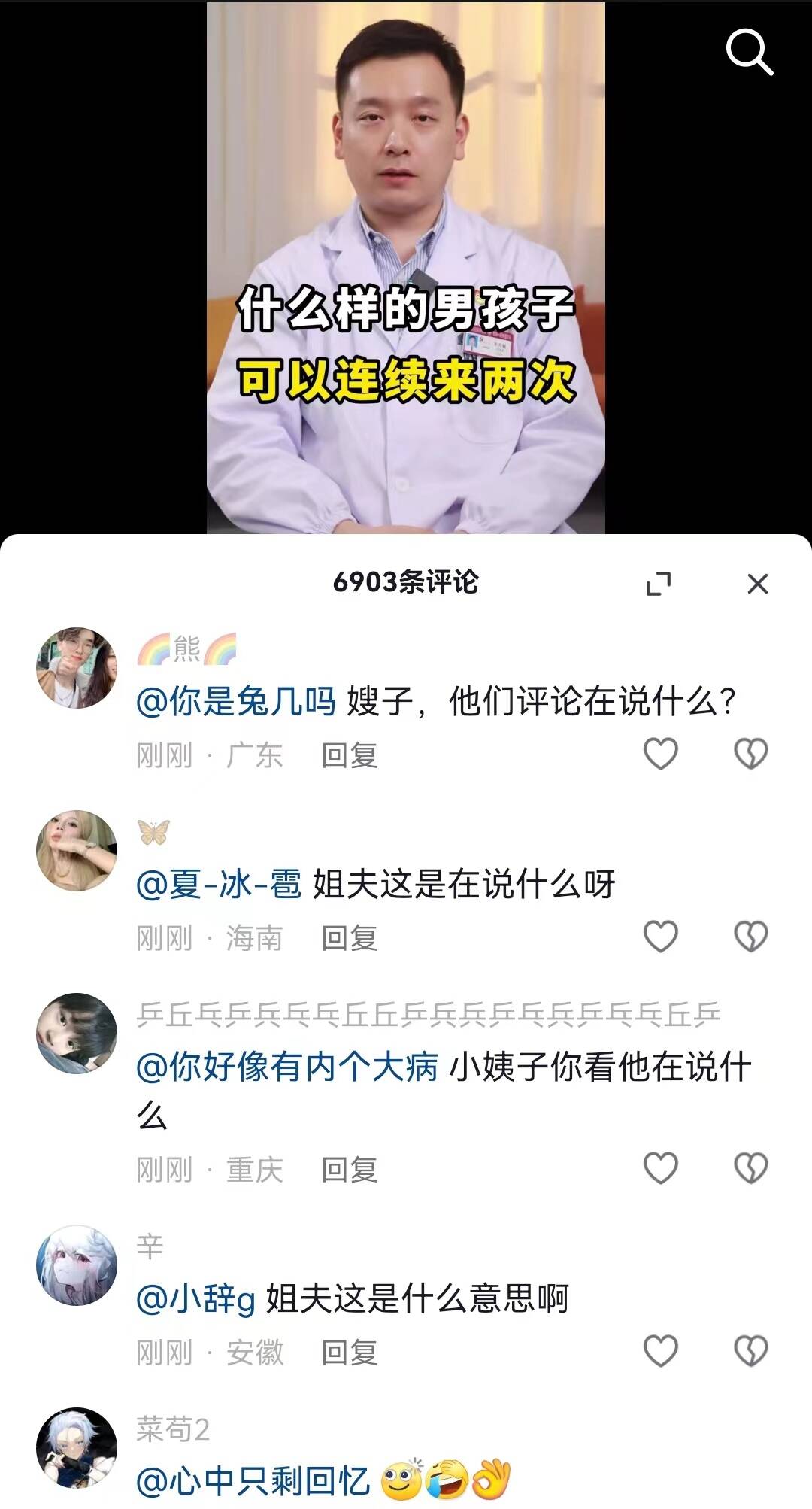The height and width of the screenshot is (1509, 812).
Task: Close the comments panel
Action: point(757,584)
